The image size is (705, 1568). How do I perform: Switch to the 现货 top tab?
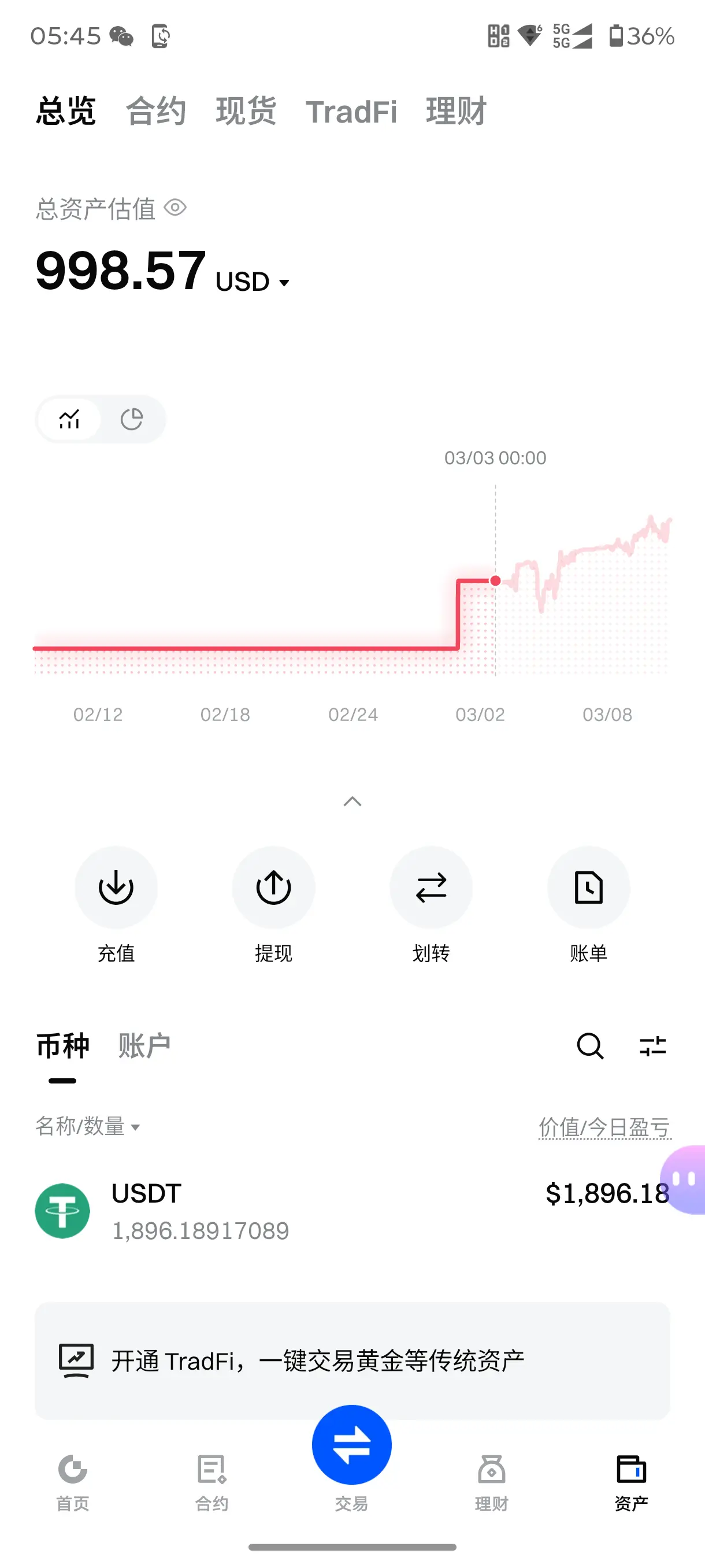coord(246,112)
